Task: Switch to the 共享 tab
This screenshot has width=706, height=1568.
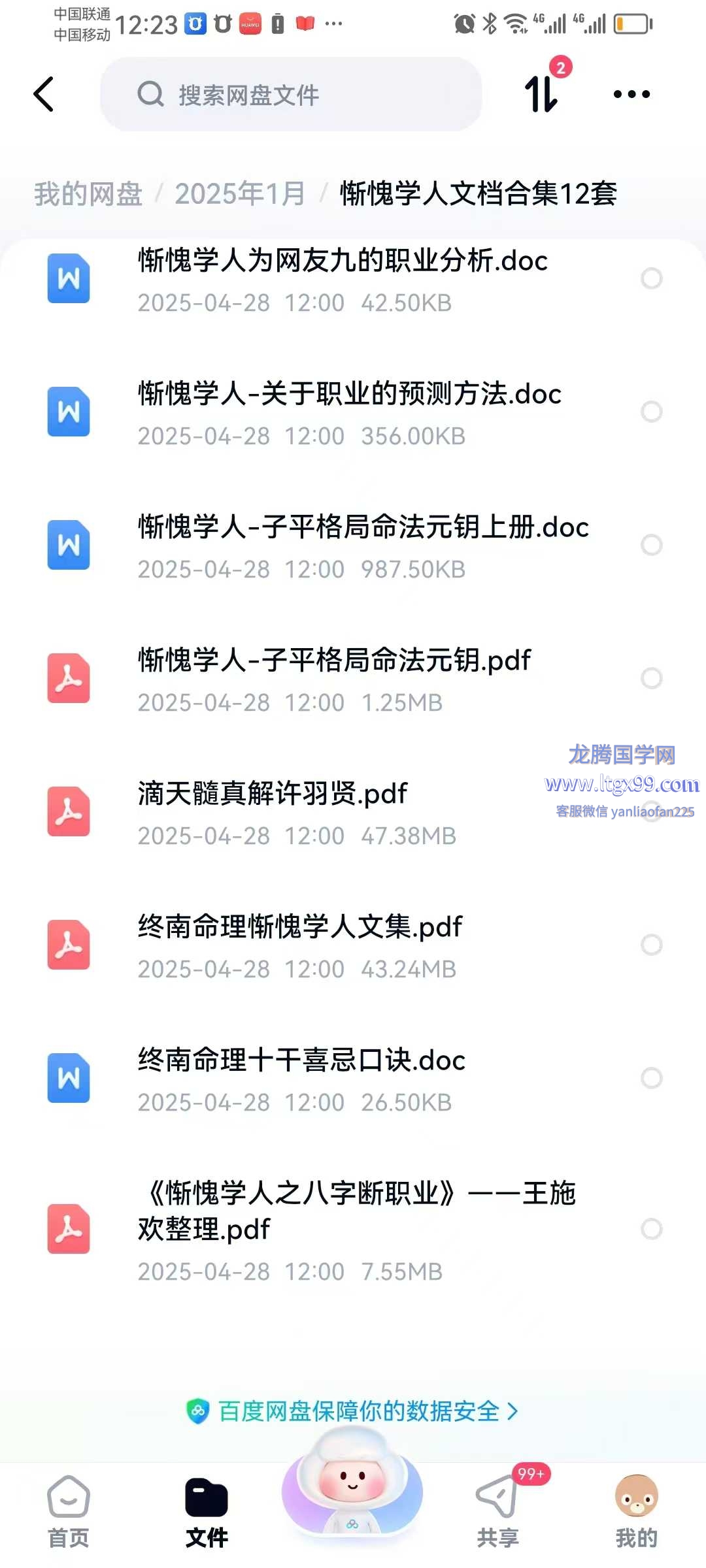Action: (x=497, y=1511)
